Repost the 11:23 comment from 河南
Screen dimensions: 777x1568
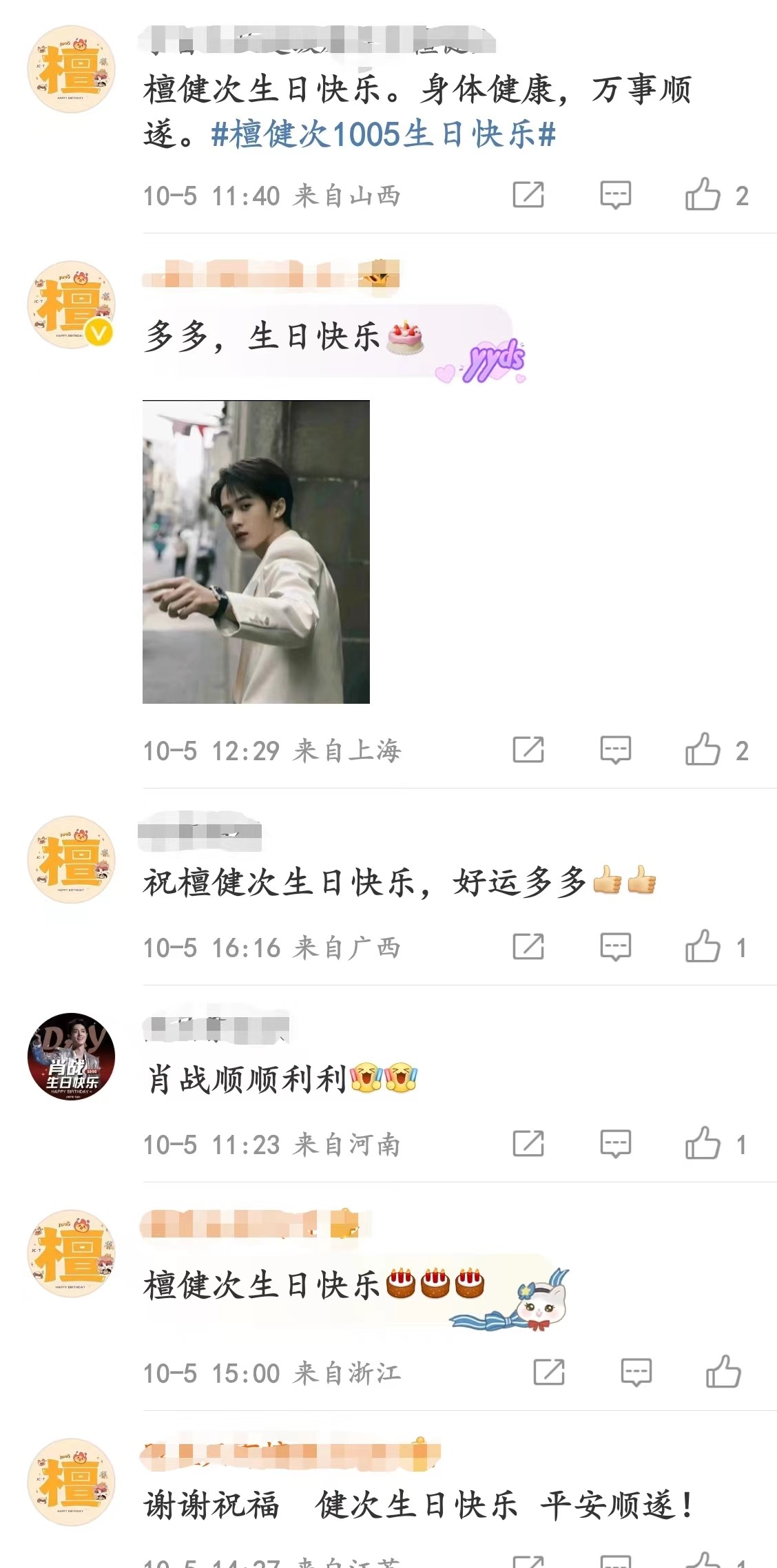pyautogui.click(x=528, y=1144)
